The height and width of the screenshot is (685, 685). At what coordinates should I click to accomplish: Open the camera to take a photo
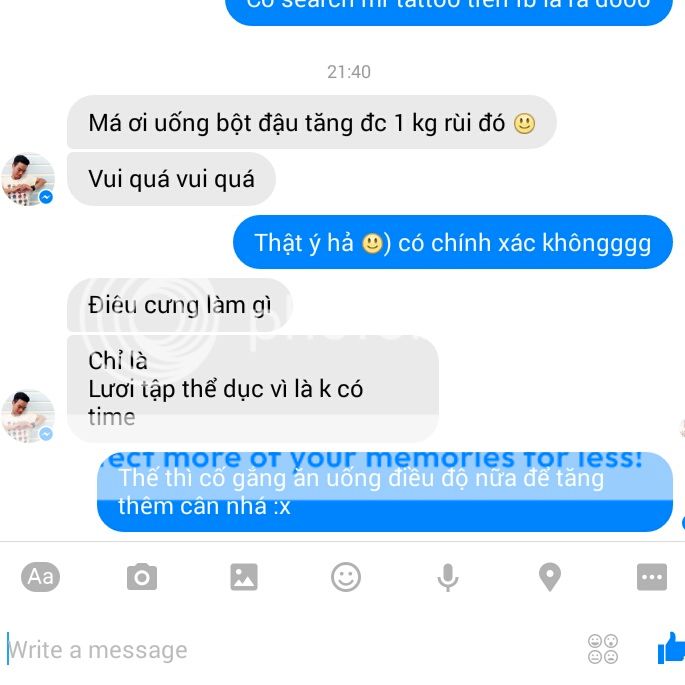click(x=142, y=577)
